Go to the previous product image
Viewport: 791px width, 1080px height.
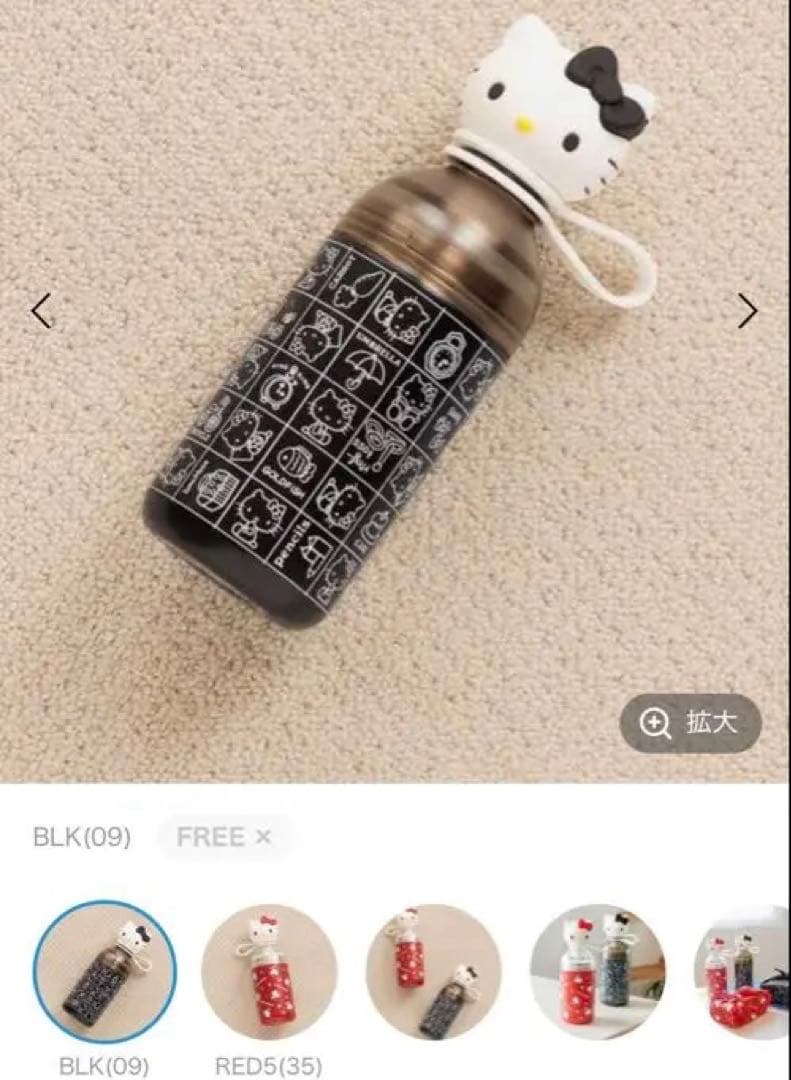pos(41,312)
